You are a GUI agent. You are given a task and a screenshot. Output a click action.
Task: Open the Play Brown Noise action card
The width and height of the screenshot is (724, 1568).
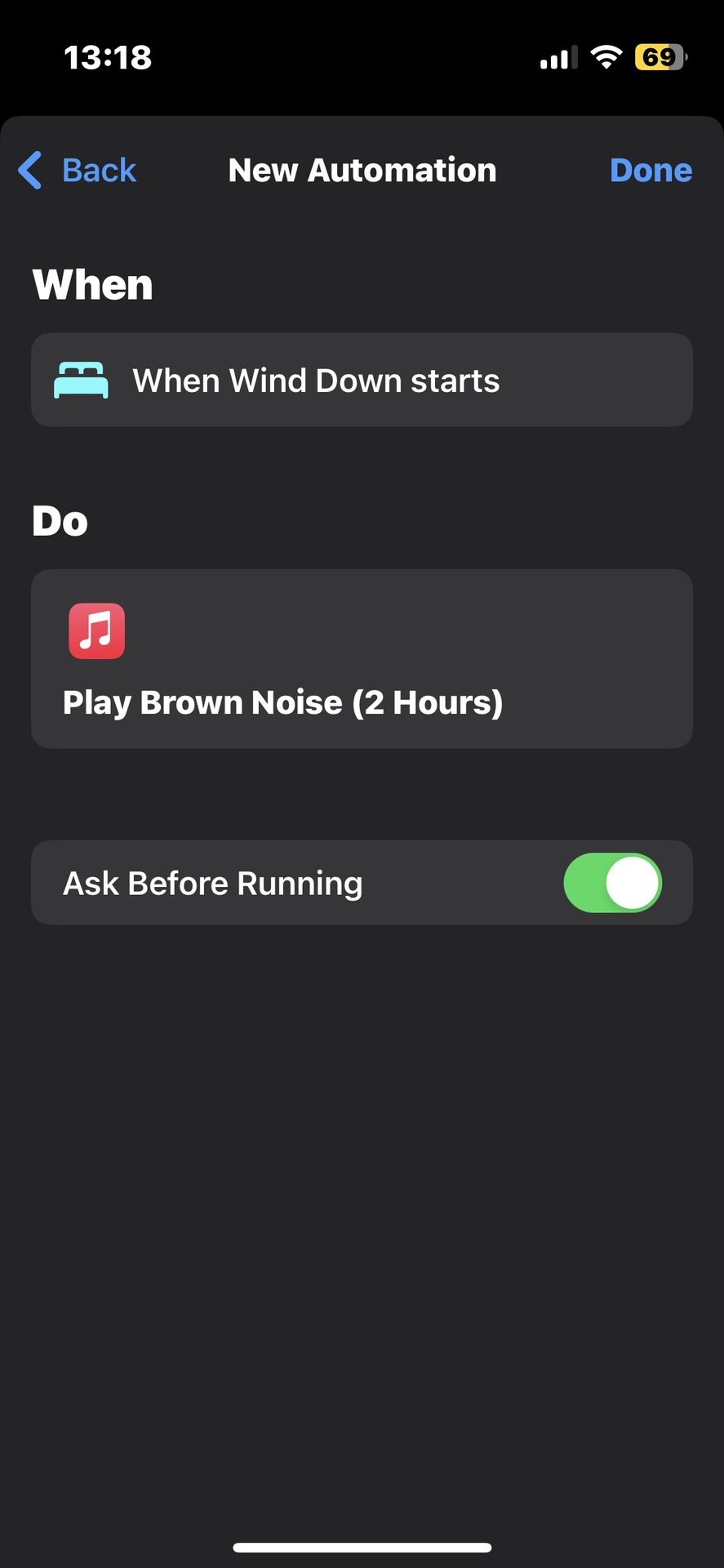[362, 659]
